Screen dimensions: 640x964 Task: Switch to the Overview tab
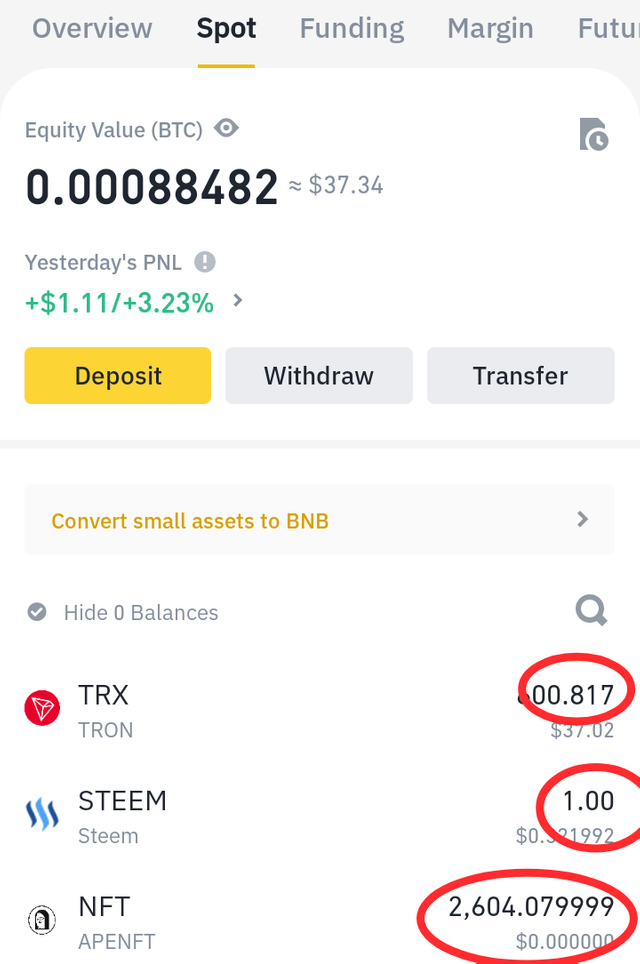click(x=92, y=28)
